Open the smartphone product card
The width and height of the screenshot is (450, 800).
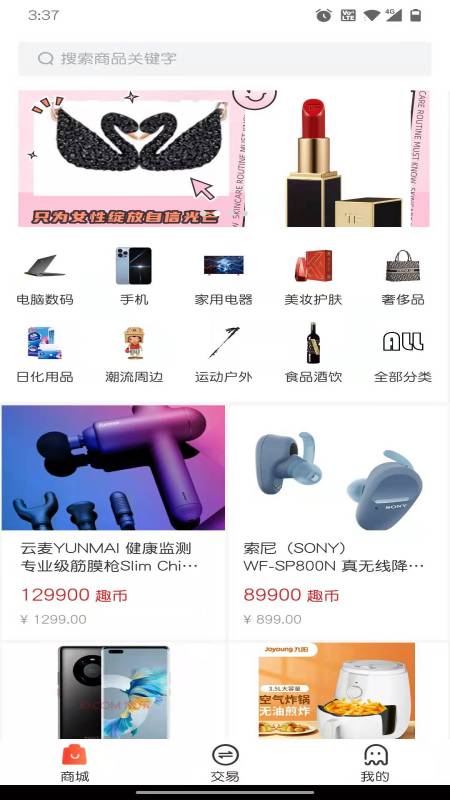click(x=113, y=691)
